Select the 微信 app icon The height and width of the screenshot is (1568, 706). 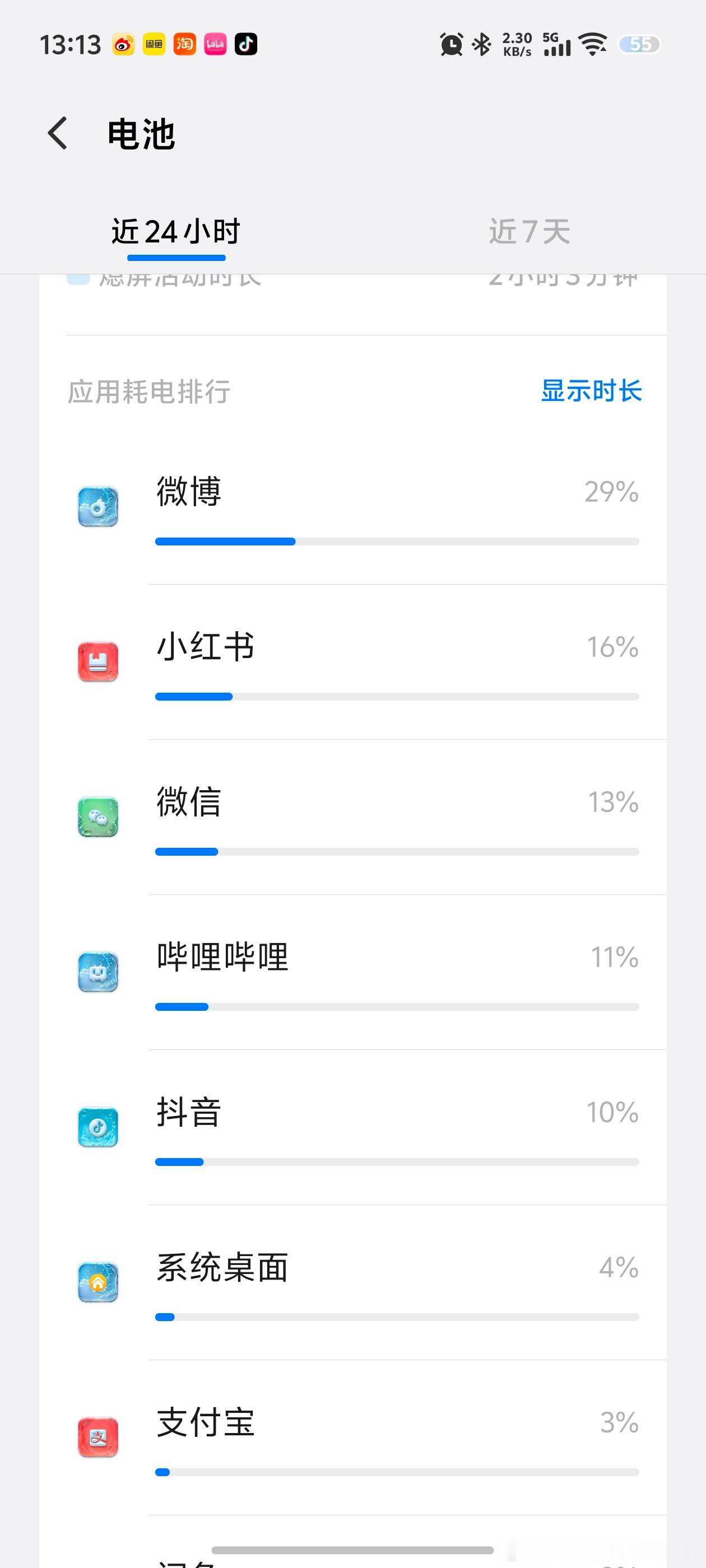click(97, 816)
